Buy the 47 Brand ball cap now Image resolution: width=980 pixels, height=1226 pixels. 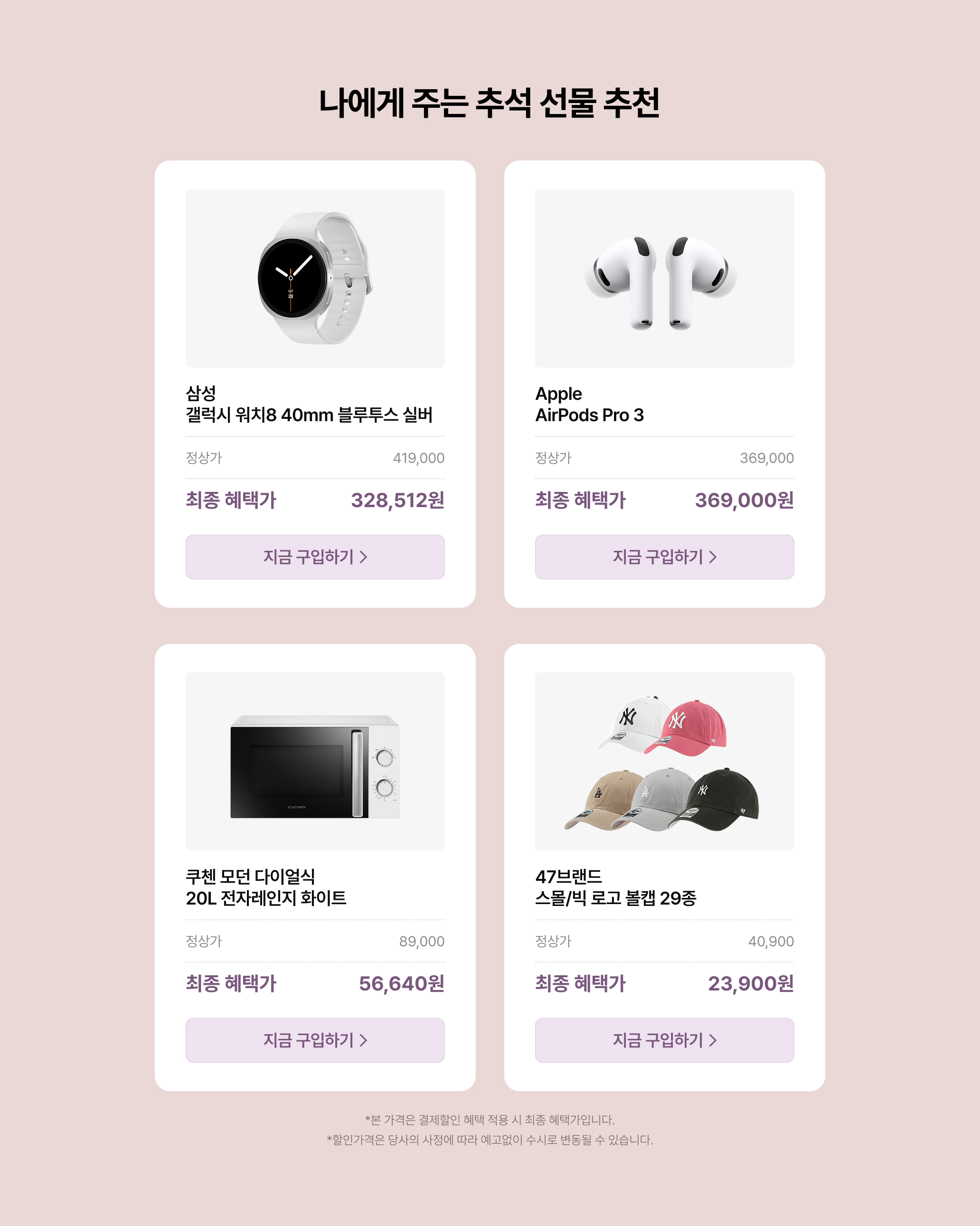[664, 1040]
